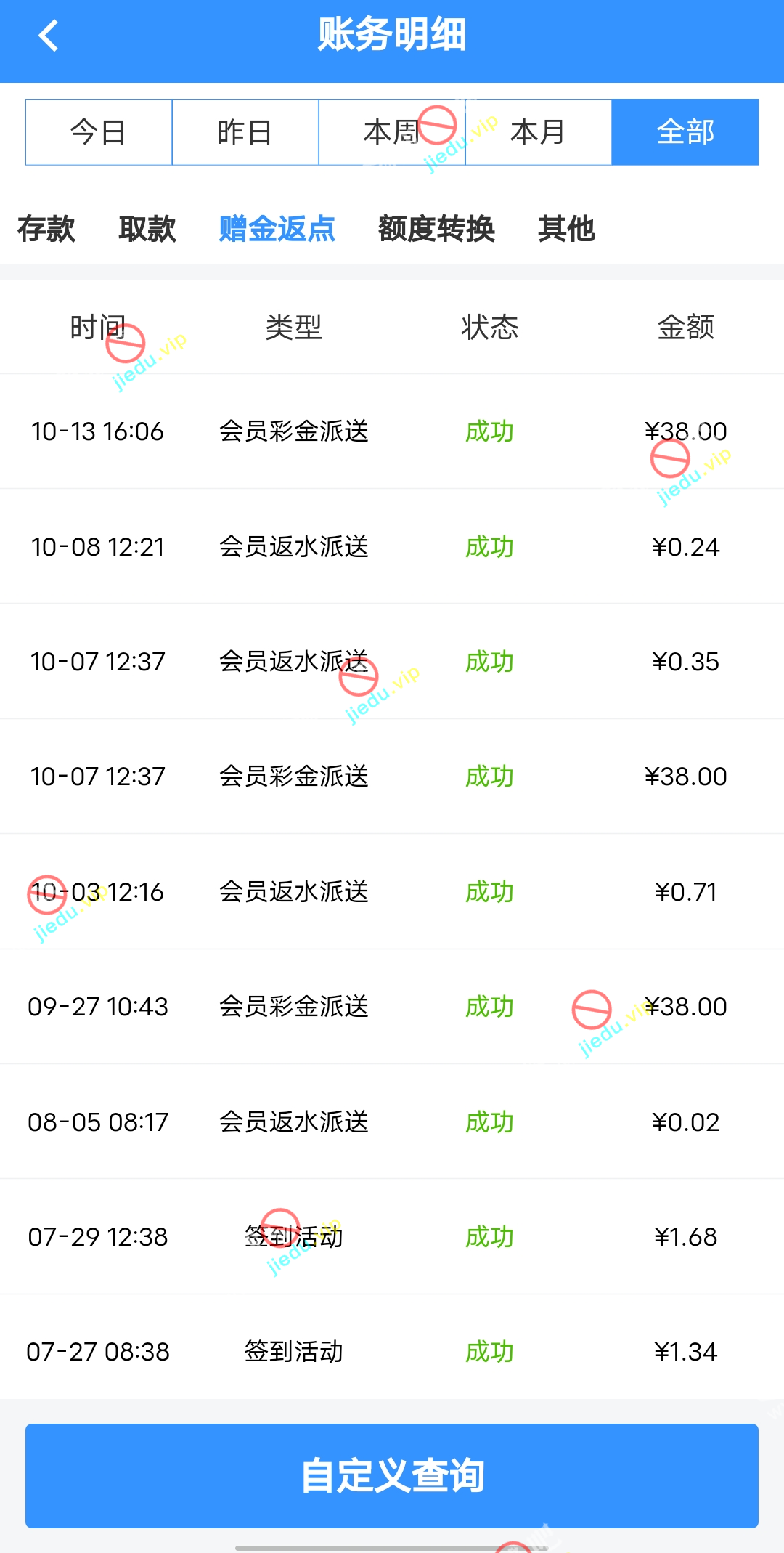Open the 存款 category tab

tap(46, 229)
